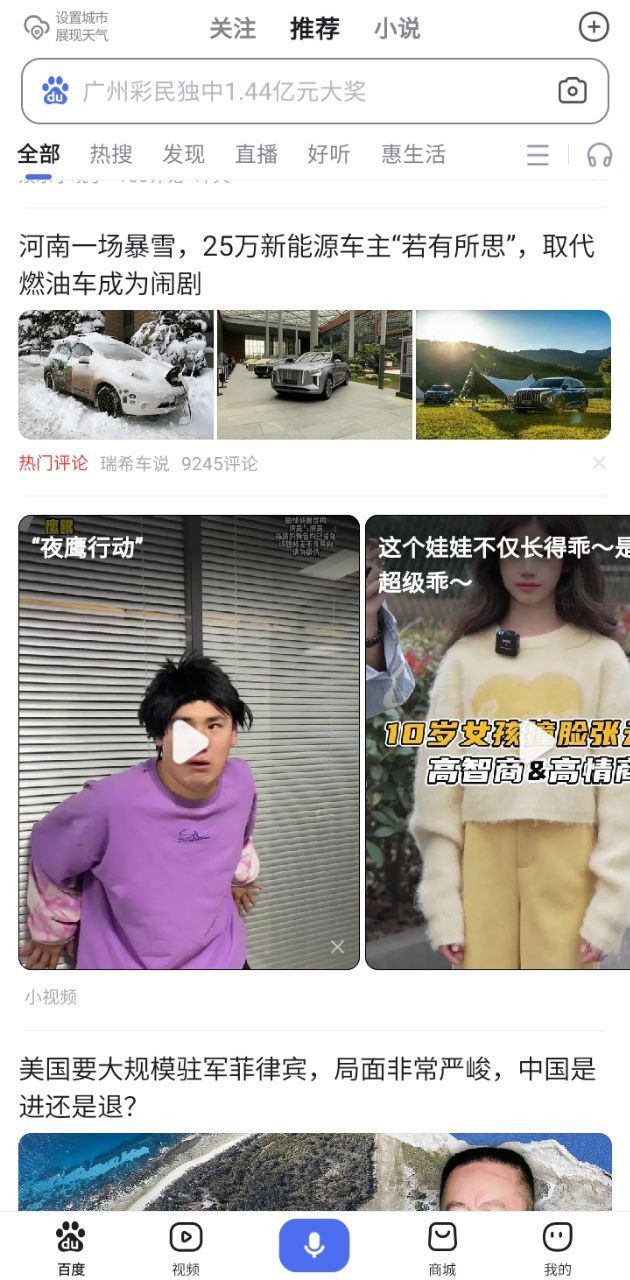Select the 直播 channel
This screenshot has height=1280, width=630.
click(256, 154)
